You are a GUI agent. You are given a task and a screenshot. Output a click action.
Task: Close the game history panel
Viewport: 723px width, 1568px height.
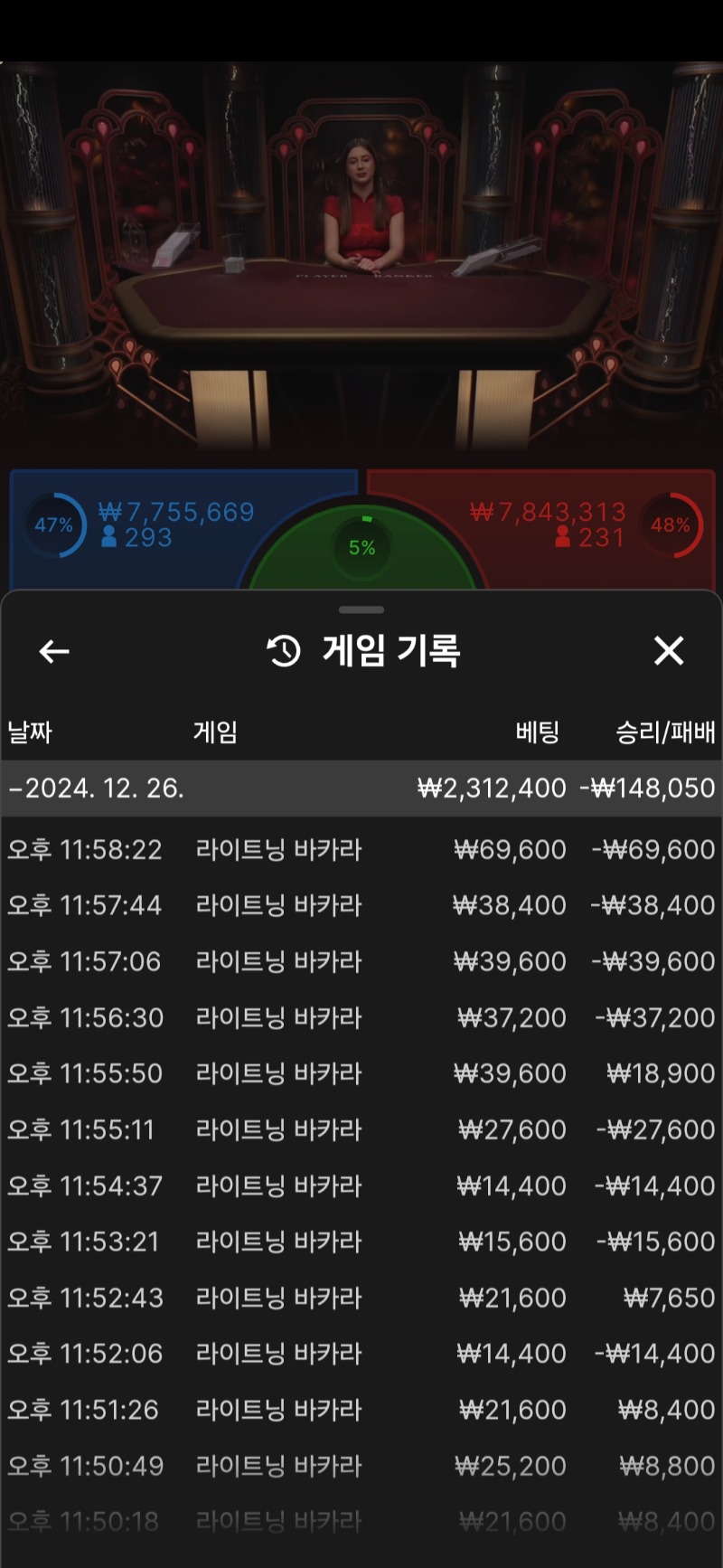click(x=669, y=650)
